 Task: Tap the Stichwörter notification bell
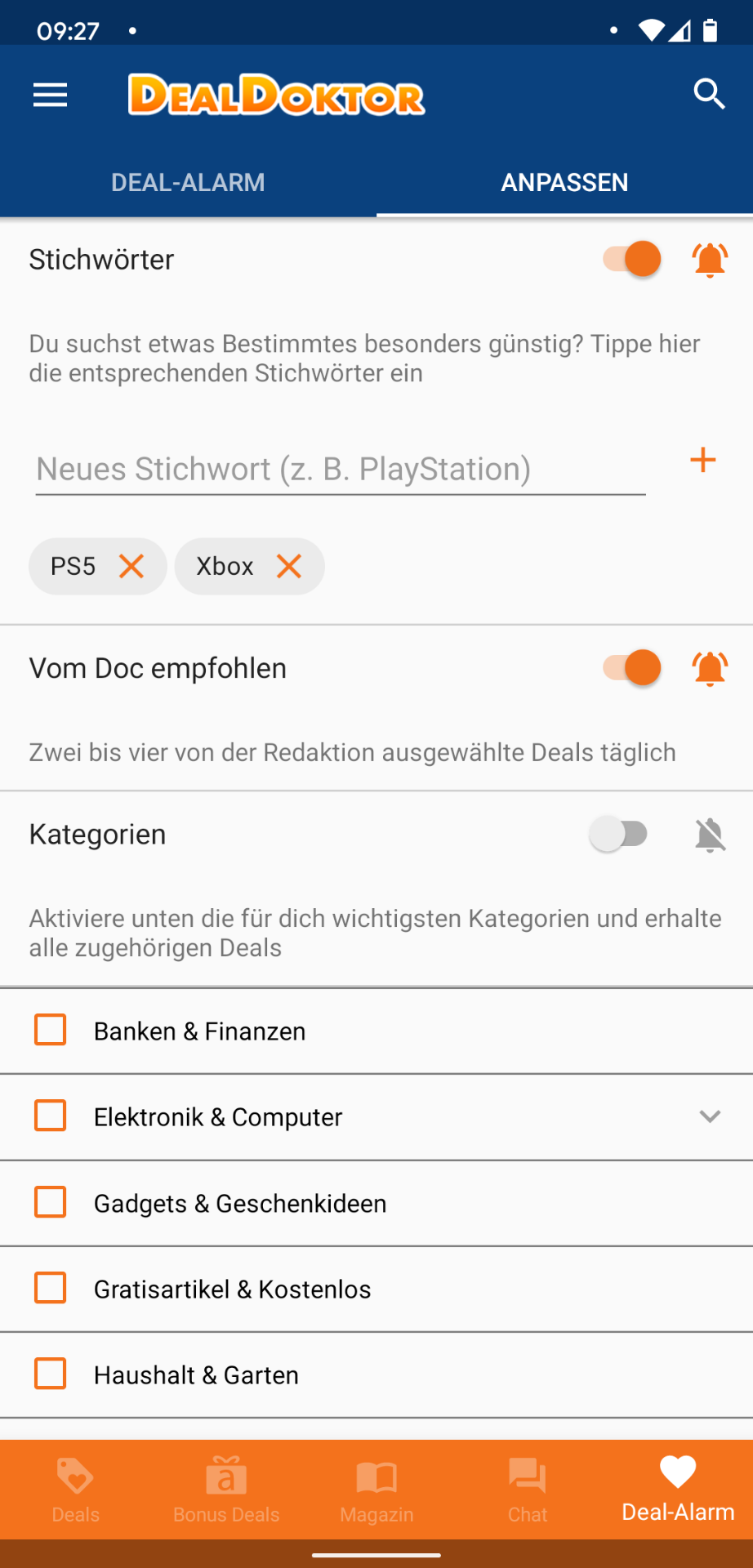pos(710,260)
